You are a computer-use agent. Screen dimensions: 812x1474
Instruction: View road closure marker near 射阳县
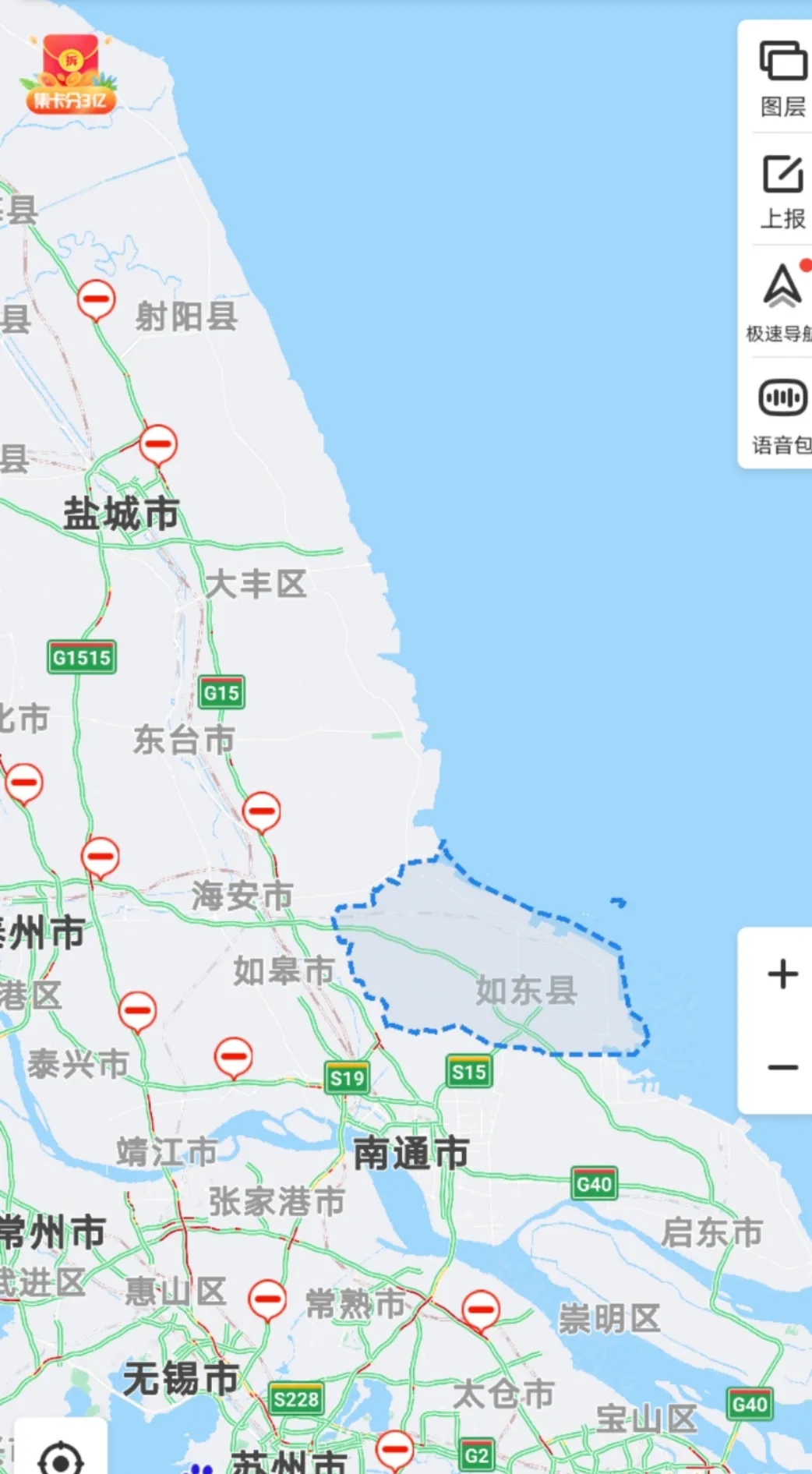[x=97, y=300]
